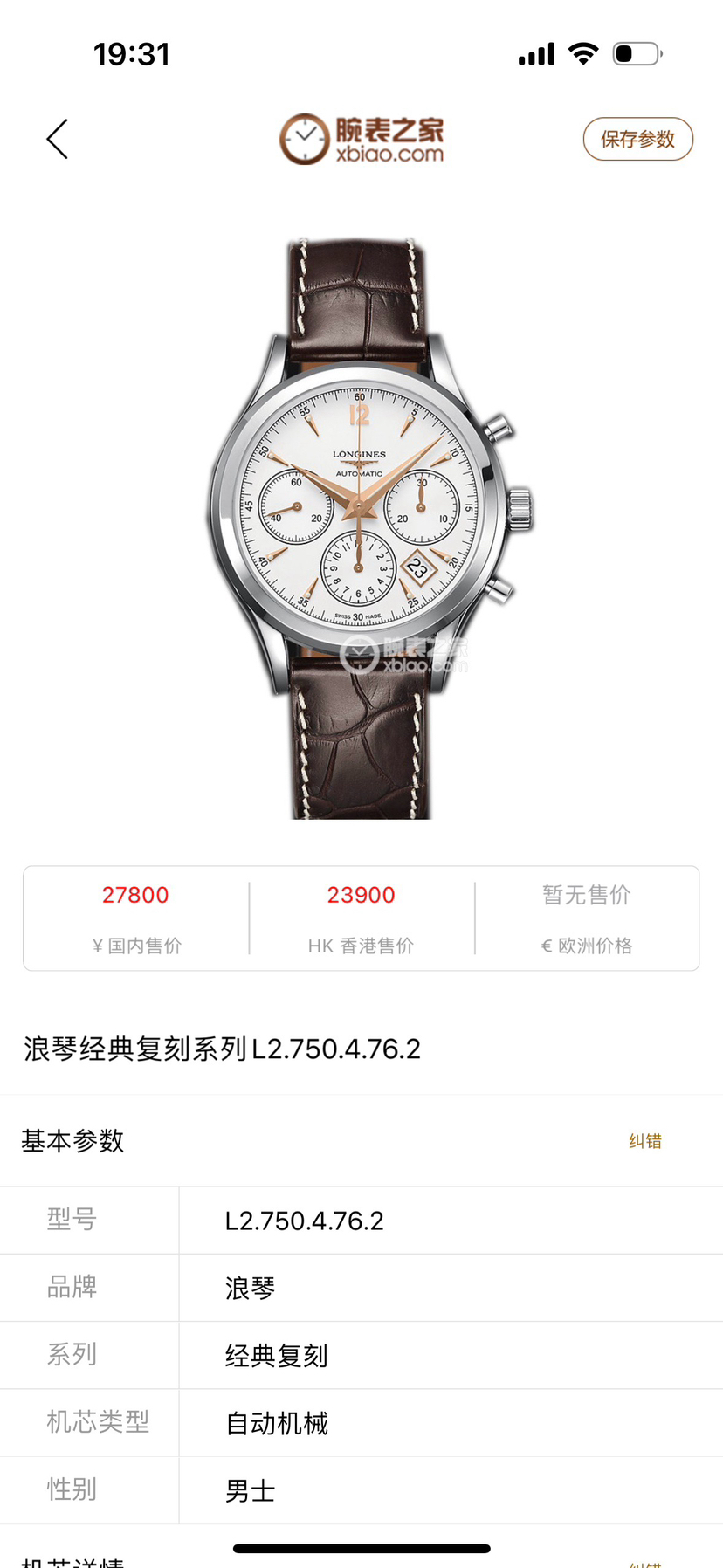Go back to the previous page

[x=58, y=140]
